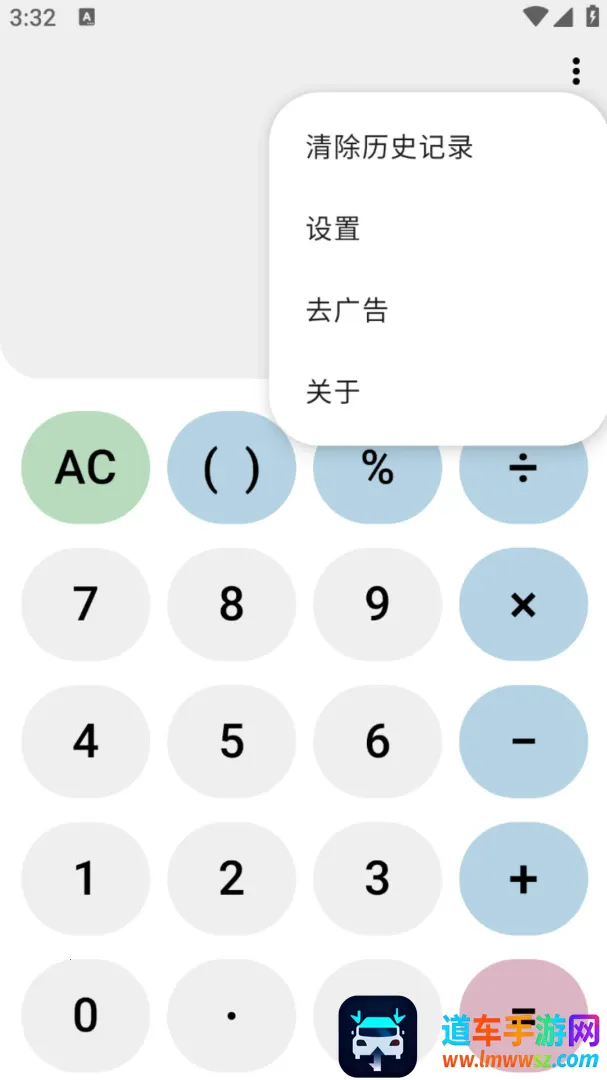Tap the minus − key
This screenshot has width=607, height=1080.
point(524,741)
